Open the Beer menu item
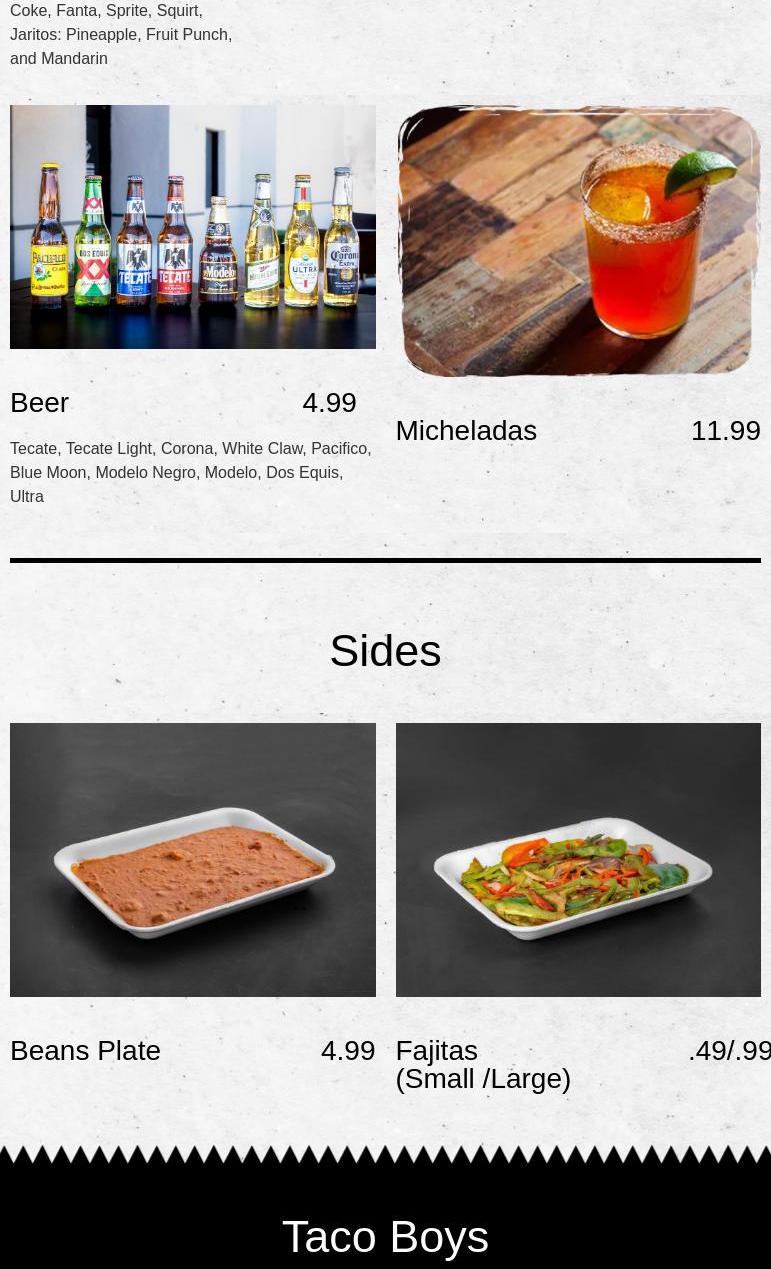The image size is (771, 1269). tap(40, 402)
